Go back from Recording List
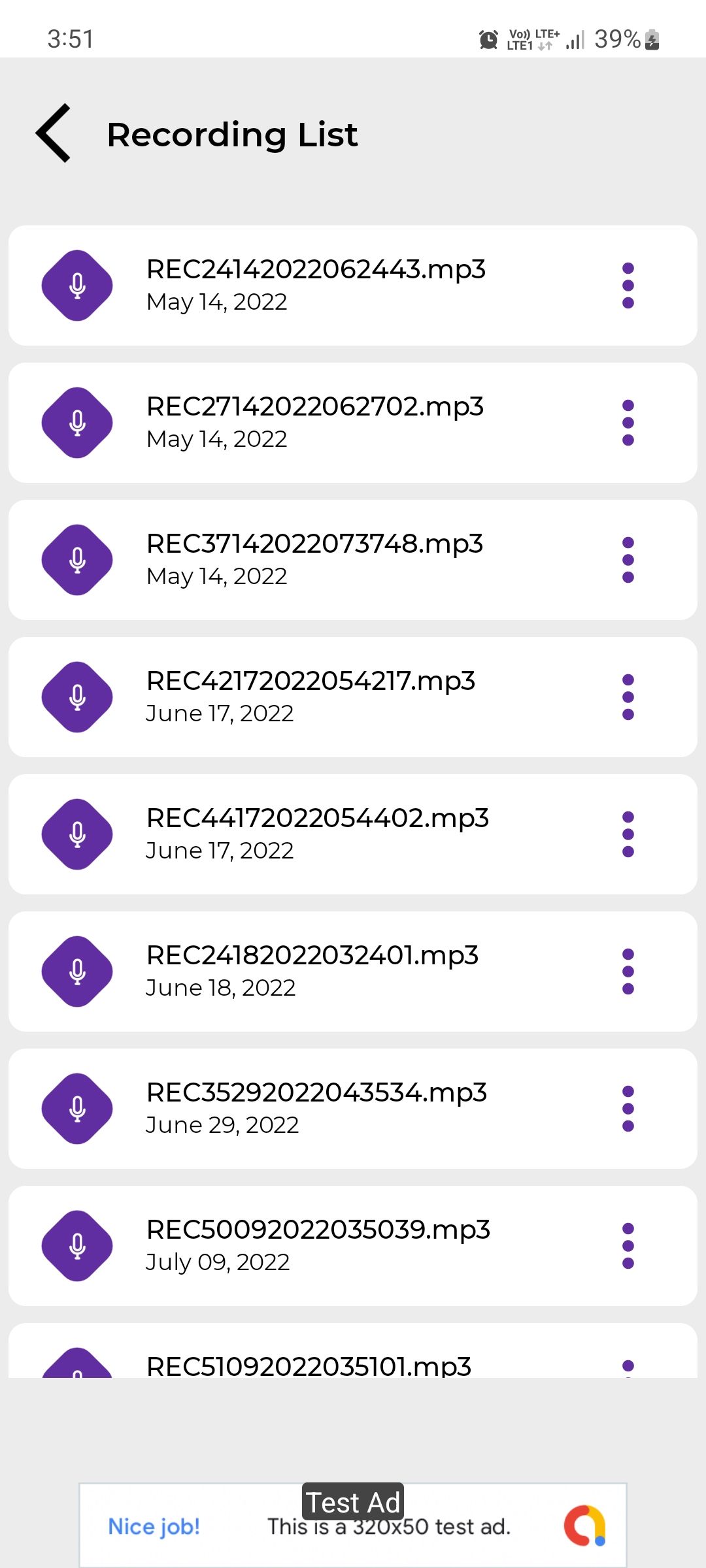 [54, 133]
